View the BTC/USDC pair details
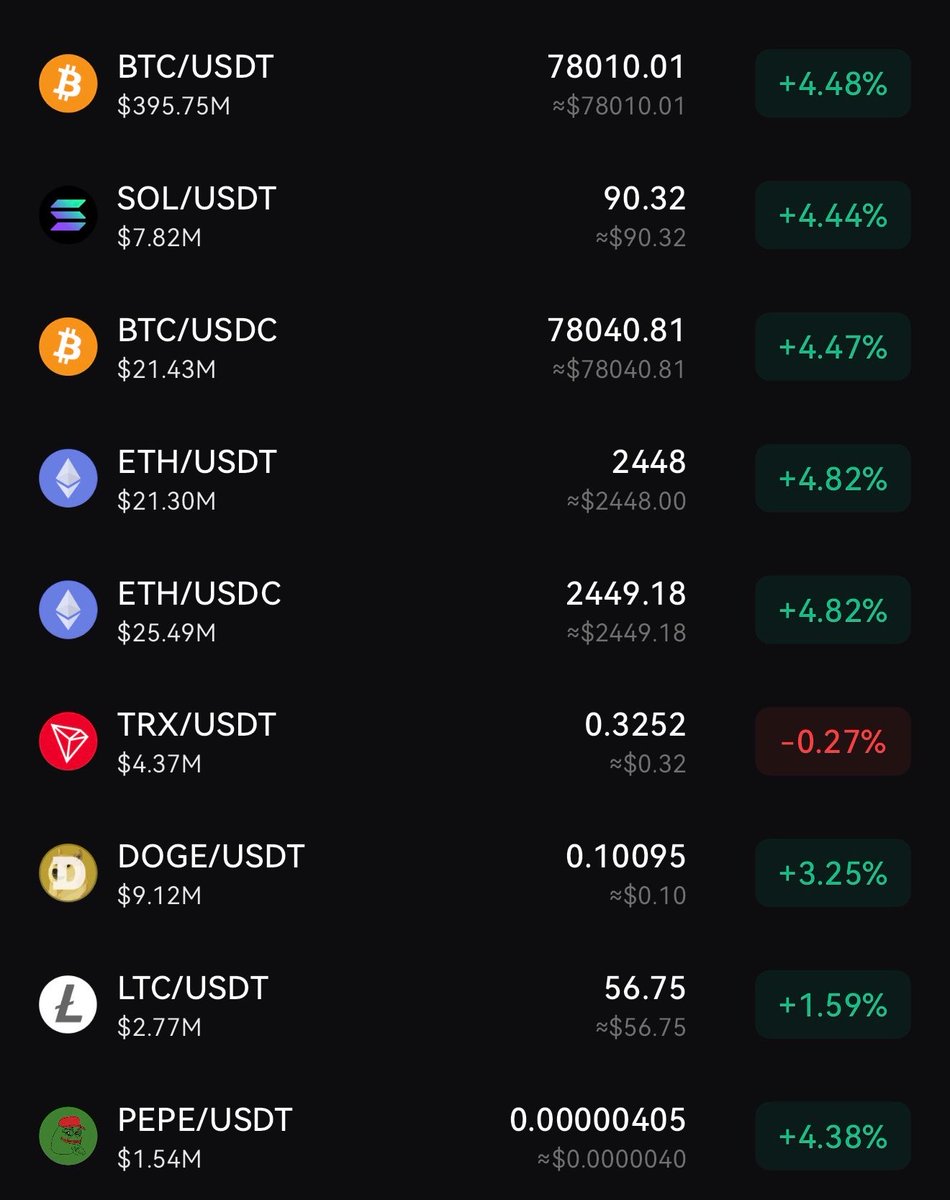950x1200 pixels. [197, 331]
